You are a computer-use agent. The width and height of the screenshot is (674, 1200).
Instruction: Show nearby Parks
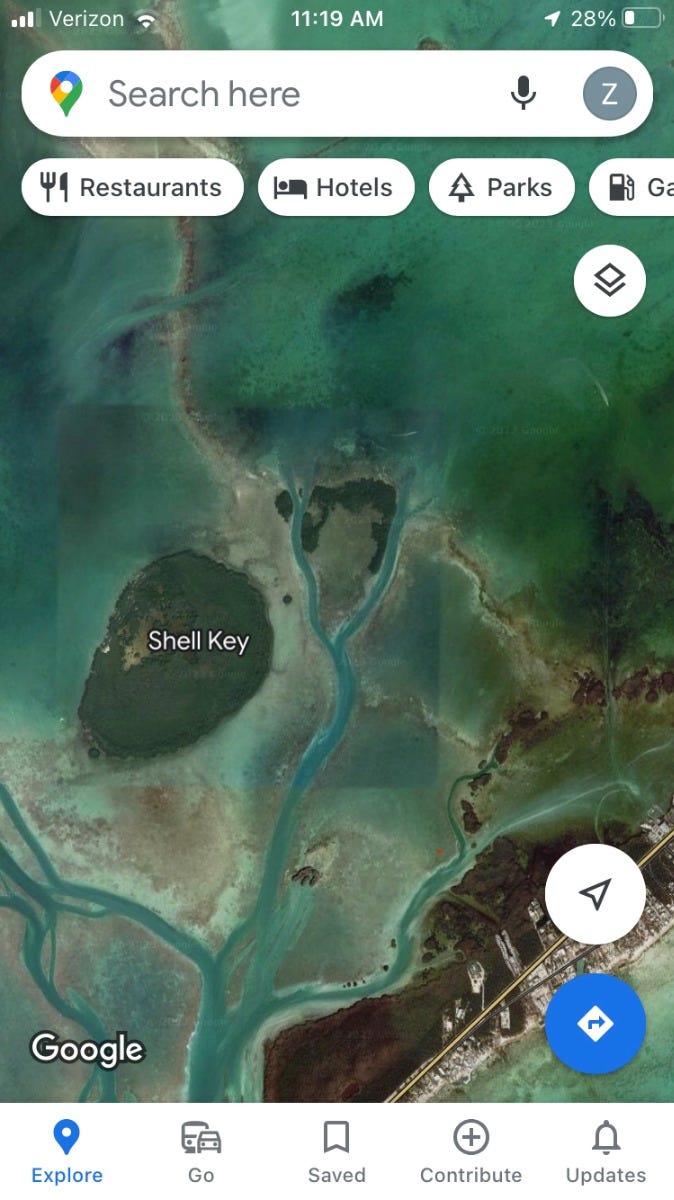pyautogui.click(x=502, y=187)
